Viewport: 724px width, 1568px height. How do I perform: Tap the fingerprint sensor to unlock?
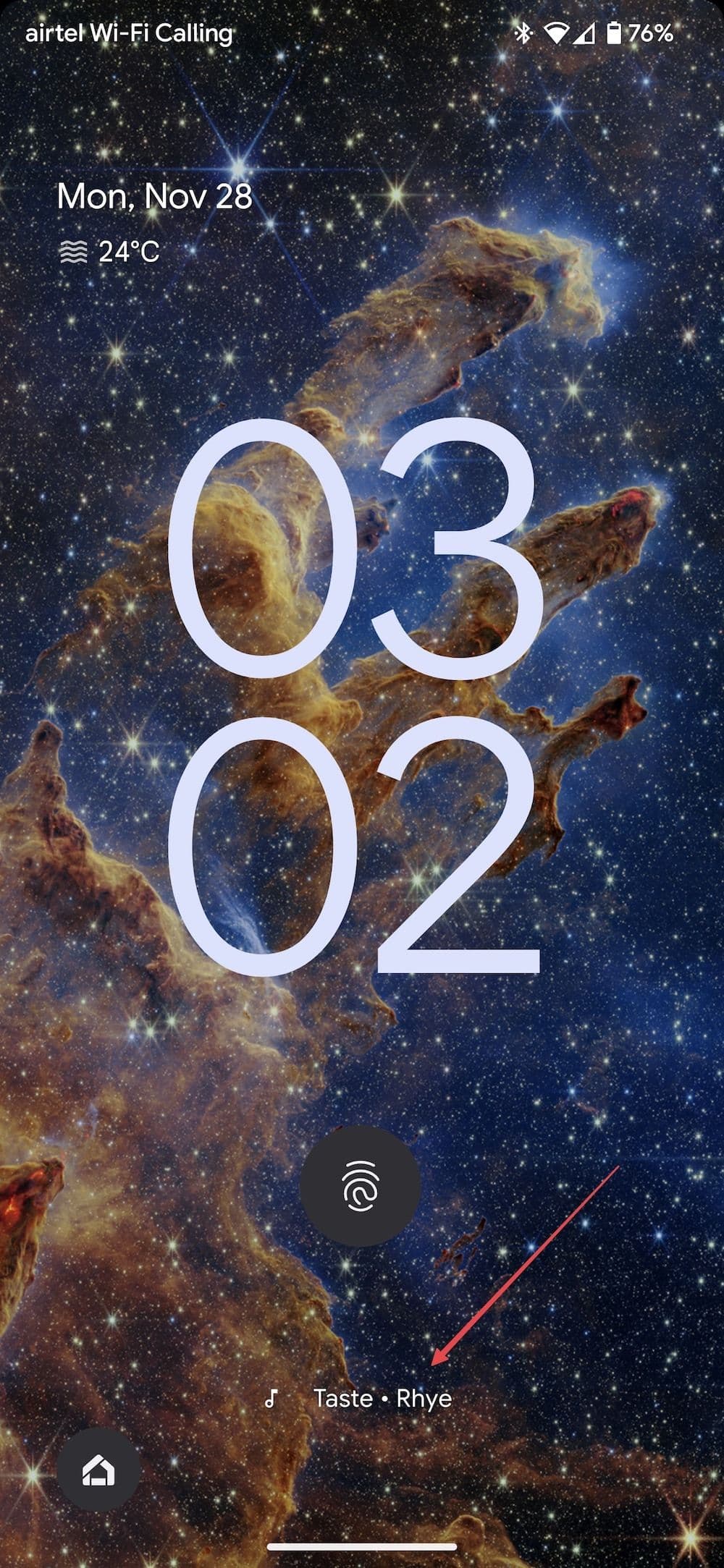[360, 1186]
